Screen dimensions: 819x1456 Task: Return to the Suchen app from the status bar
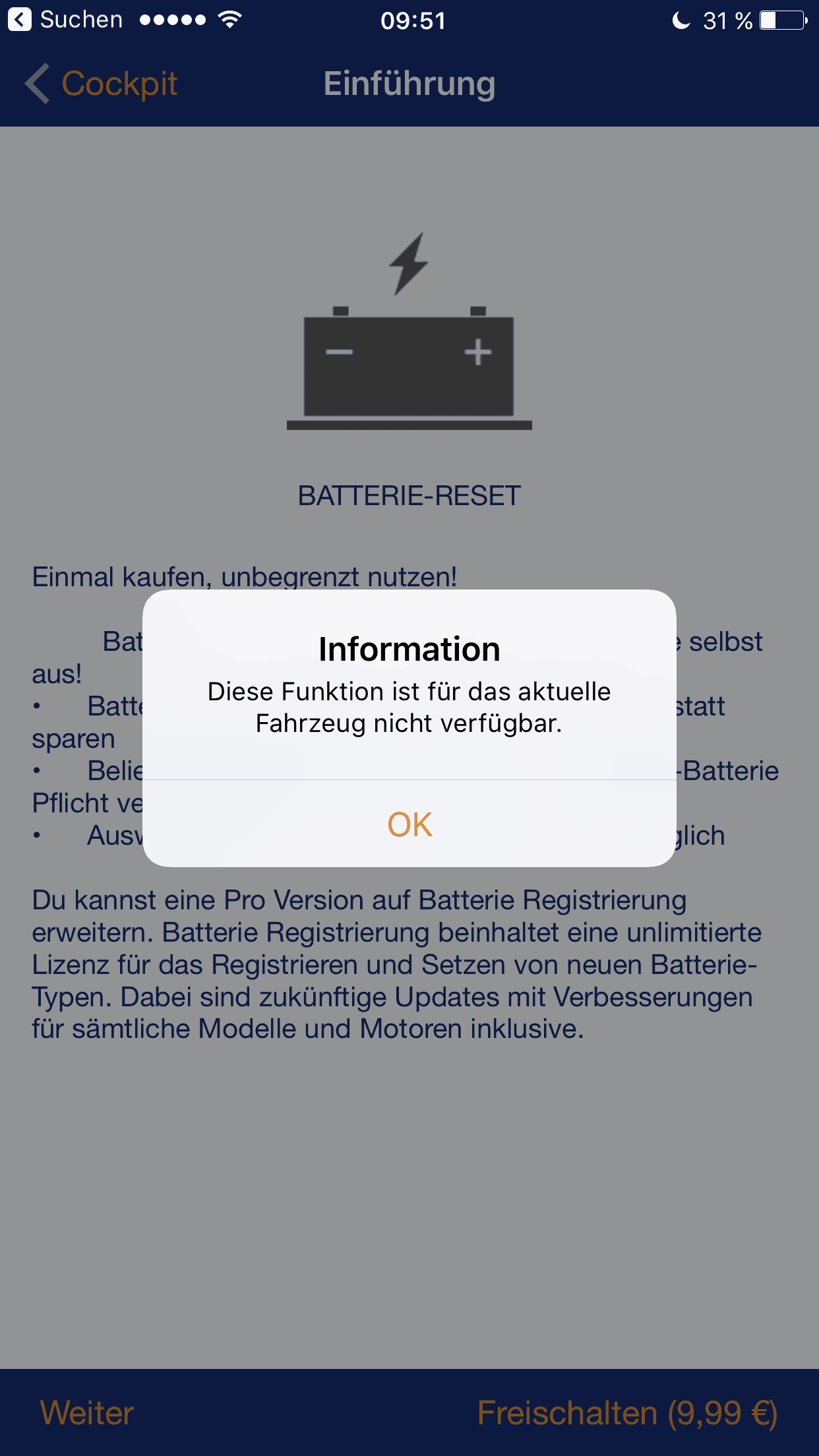65,20
